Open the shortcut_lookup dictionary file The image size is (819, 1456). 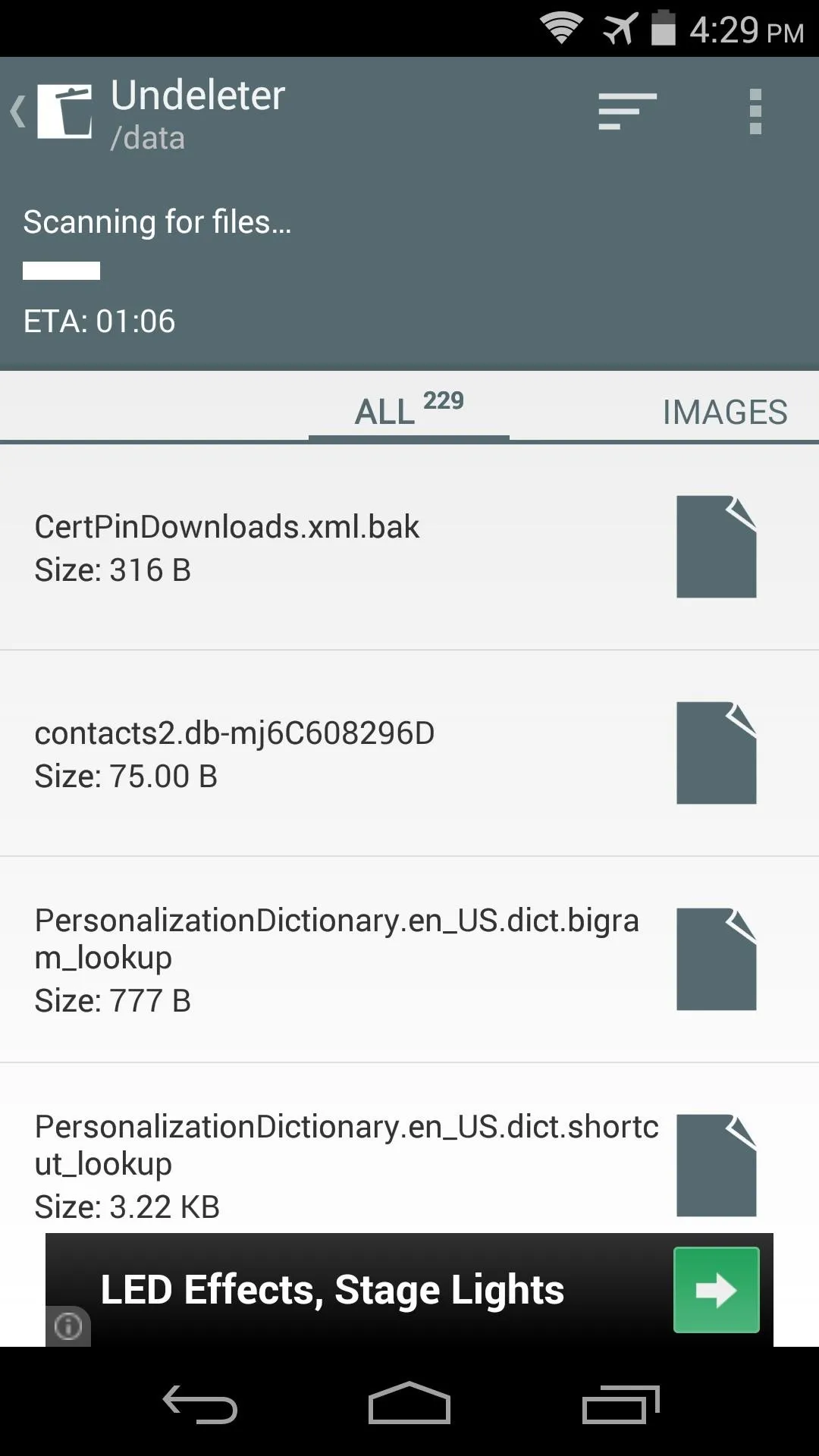click(x=409, y=1149)
